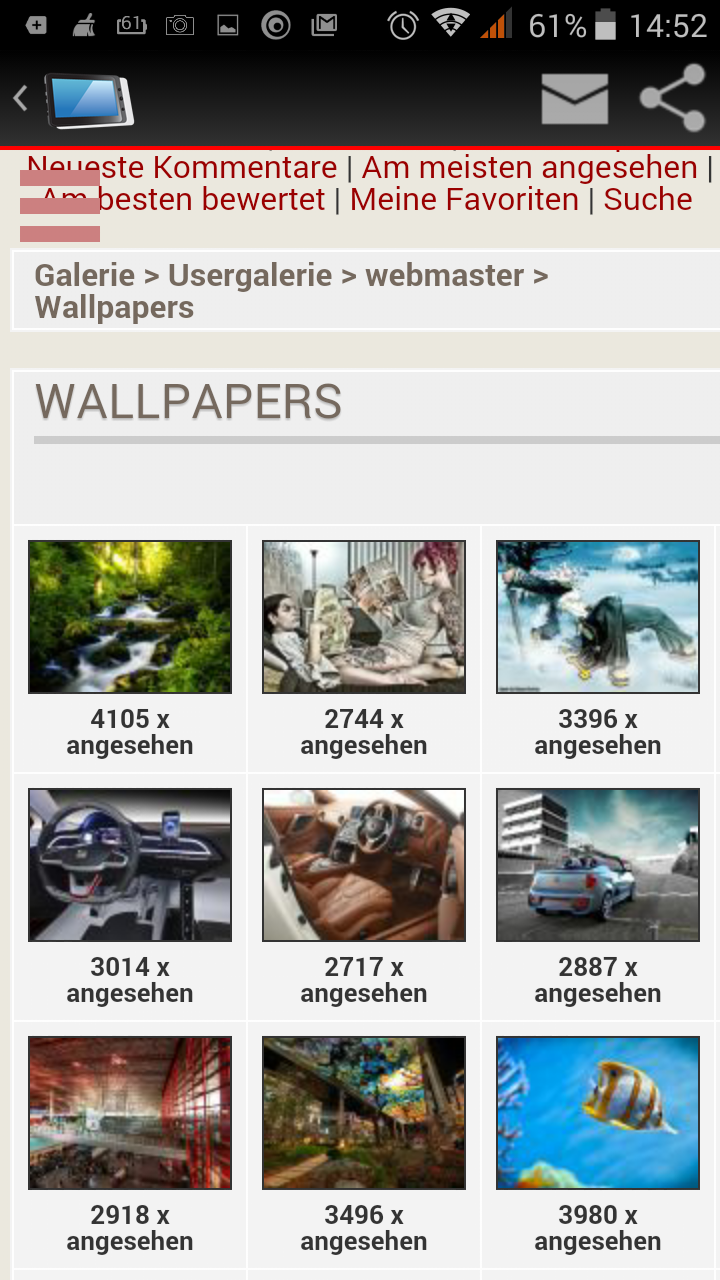Open the wallpaper with 2744 views
Image resolution: width=720 pixels, height=1280 pixels.
coord(364,617)
